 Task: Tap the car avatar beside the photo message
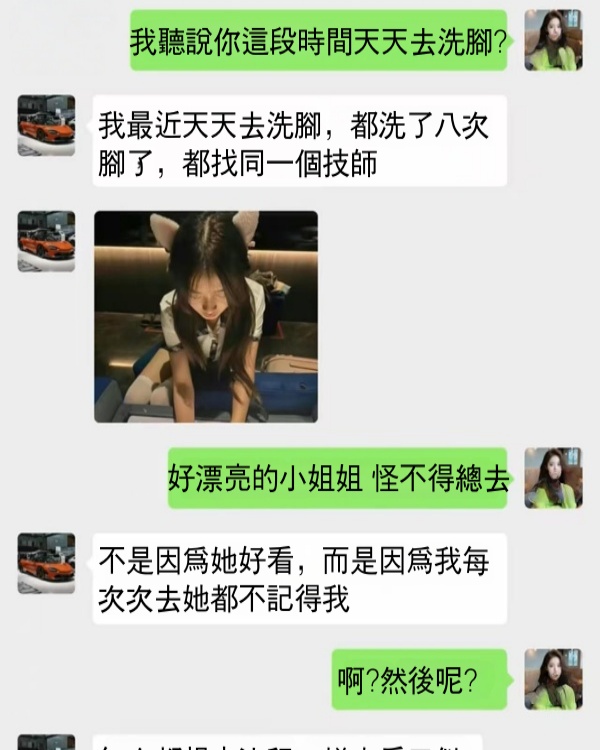point(46,241)
